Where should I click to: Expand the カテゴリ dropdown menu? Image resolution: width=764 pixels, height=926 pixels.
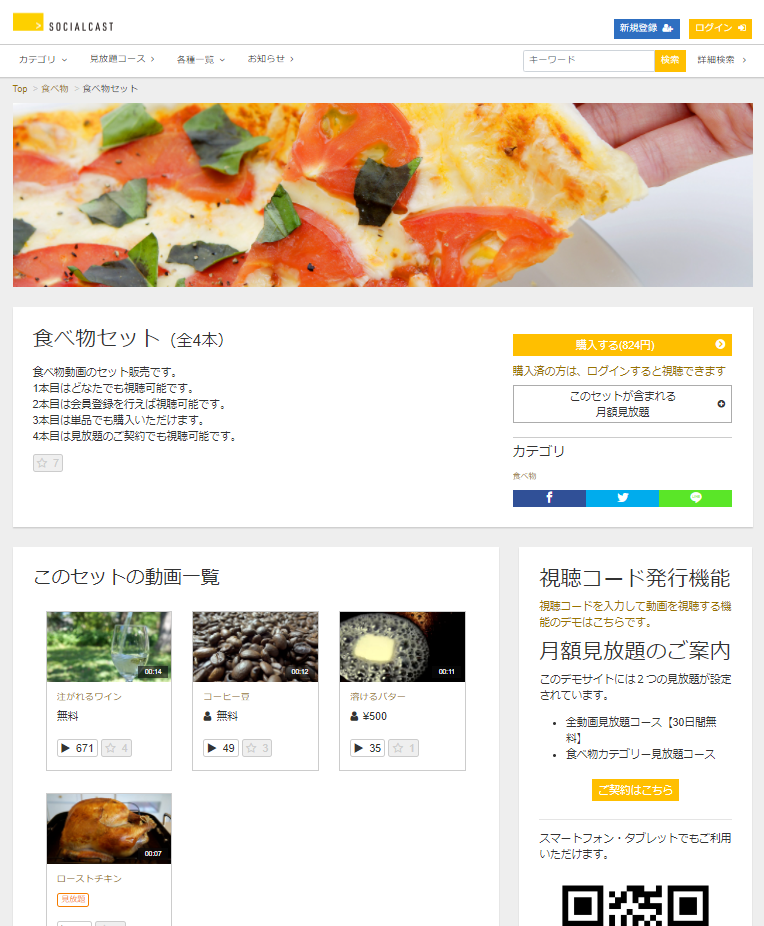(43, 60)
